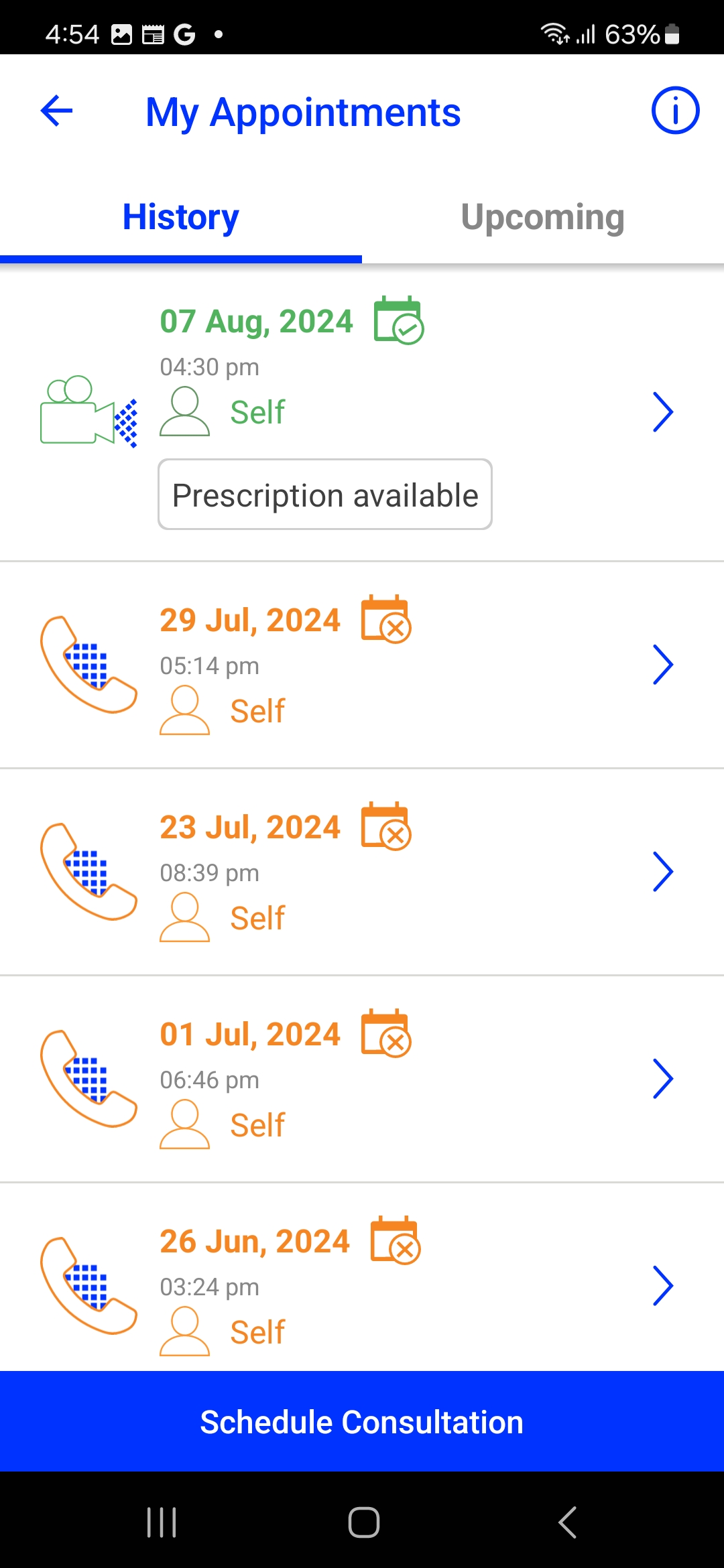Go back using the top-left arrow
Image resolution: width=724 pixels, height=1568 pixels.
tap(57, 111)
